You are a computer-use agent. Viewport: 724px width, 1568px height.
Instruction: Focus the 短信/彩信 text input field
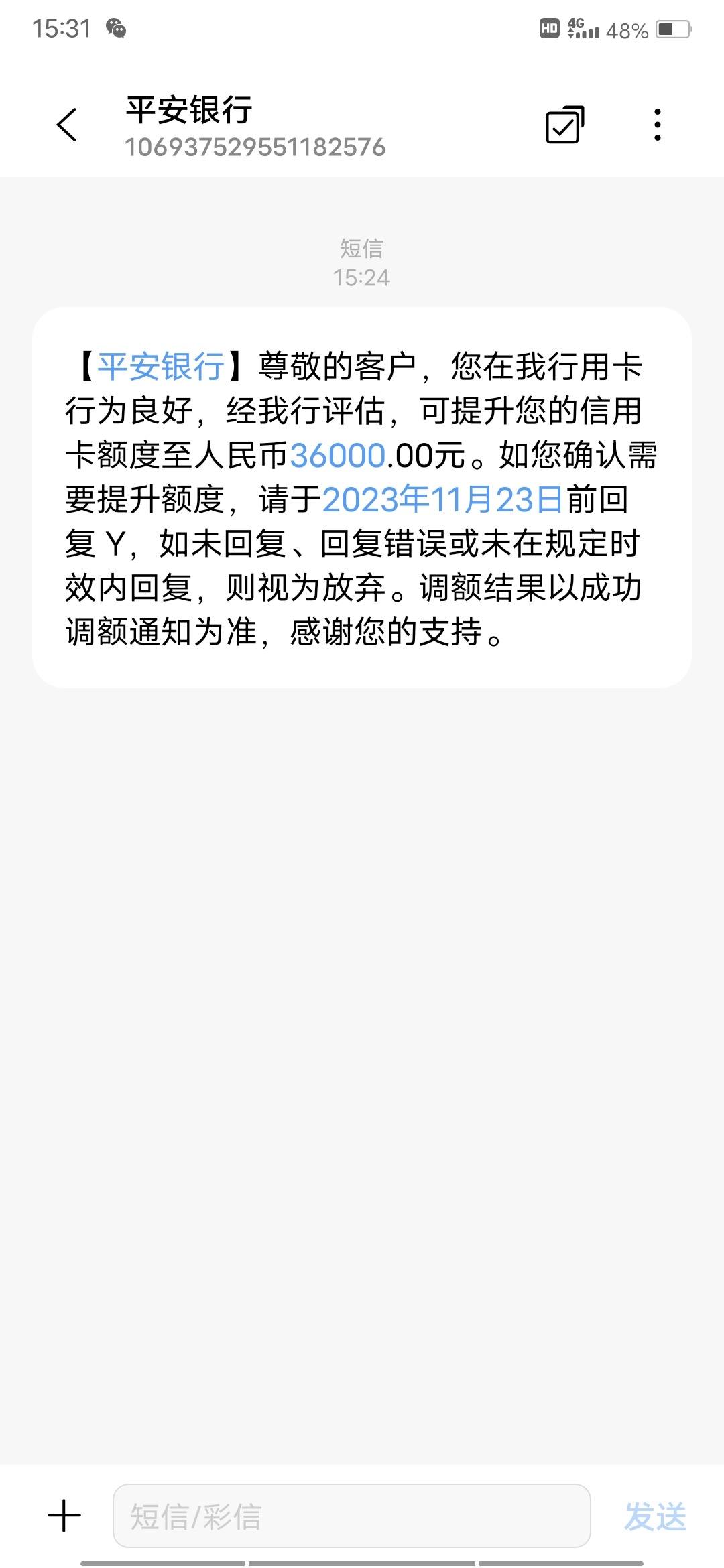coord(351,1516)
